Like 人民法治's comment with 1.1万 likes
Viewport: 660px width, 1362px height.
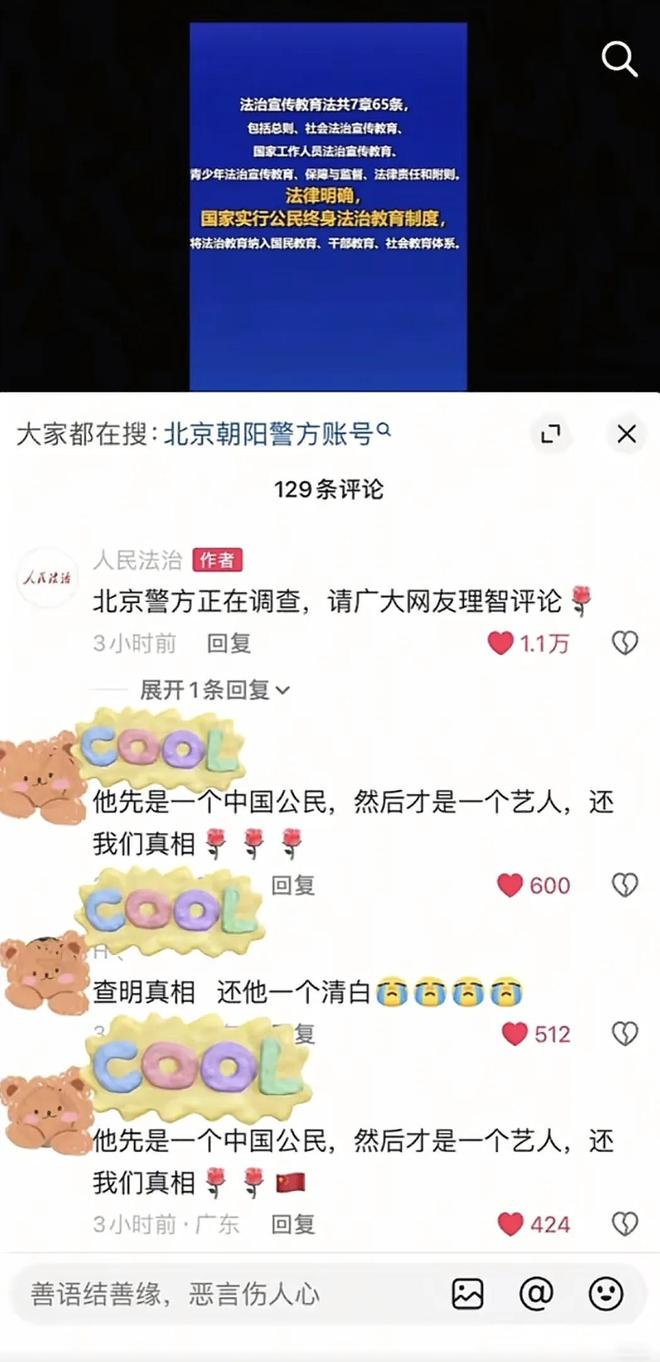501,643
